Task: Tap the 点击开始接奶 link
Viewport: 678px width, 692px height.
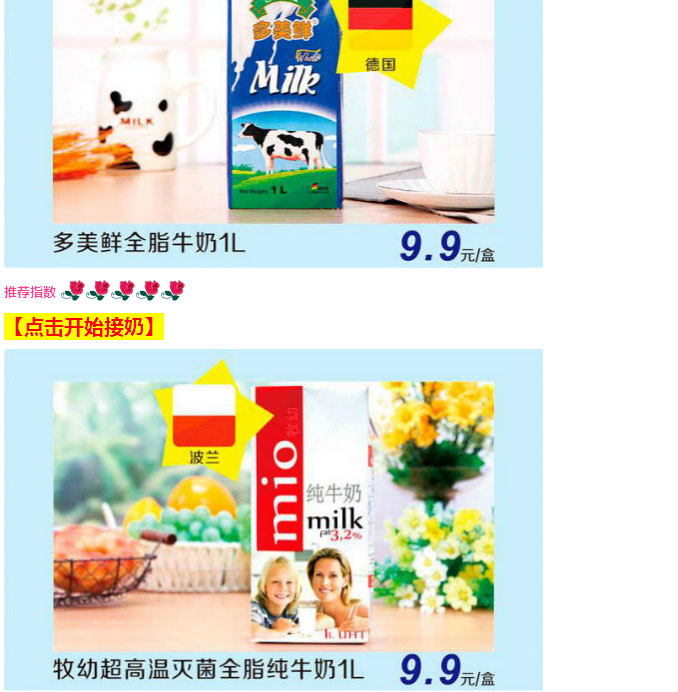Action: coord(84,327)
